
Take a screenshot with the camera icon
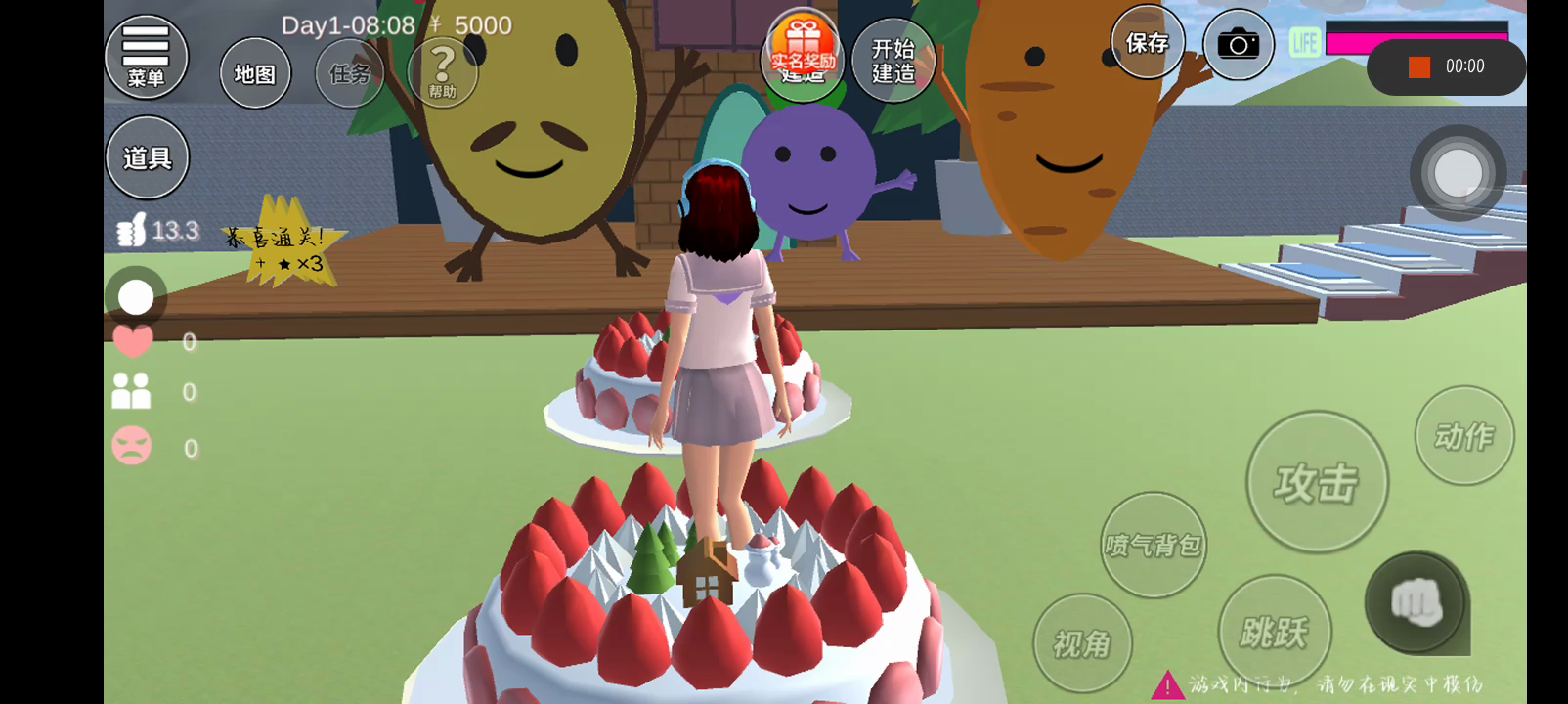(1238, 45)
